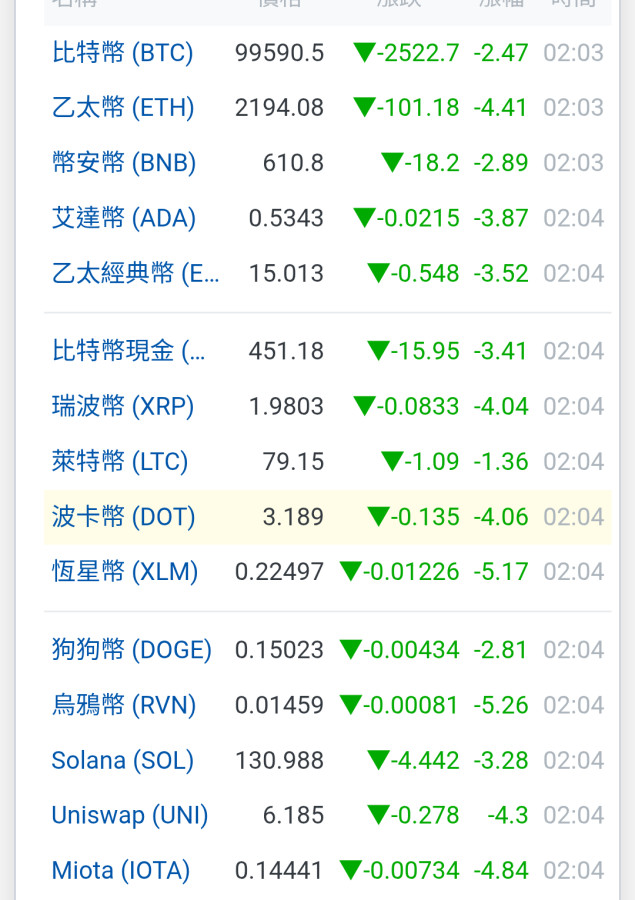Tap the Uniswap (UNI) link
635x900 pixels.
pos(129,815)
